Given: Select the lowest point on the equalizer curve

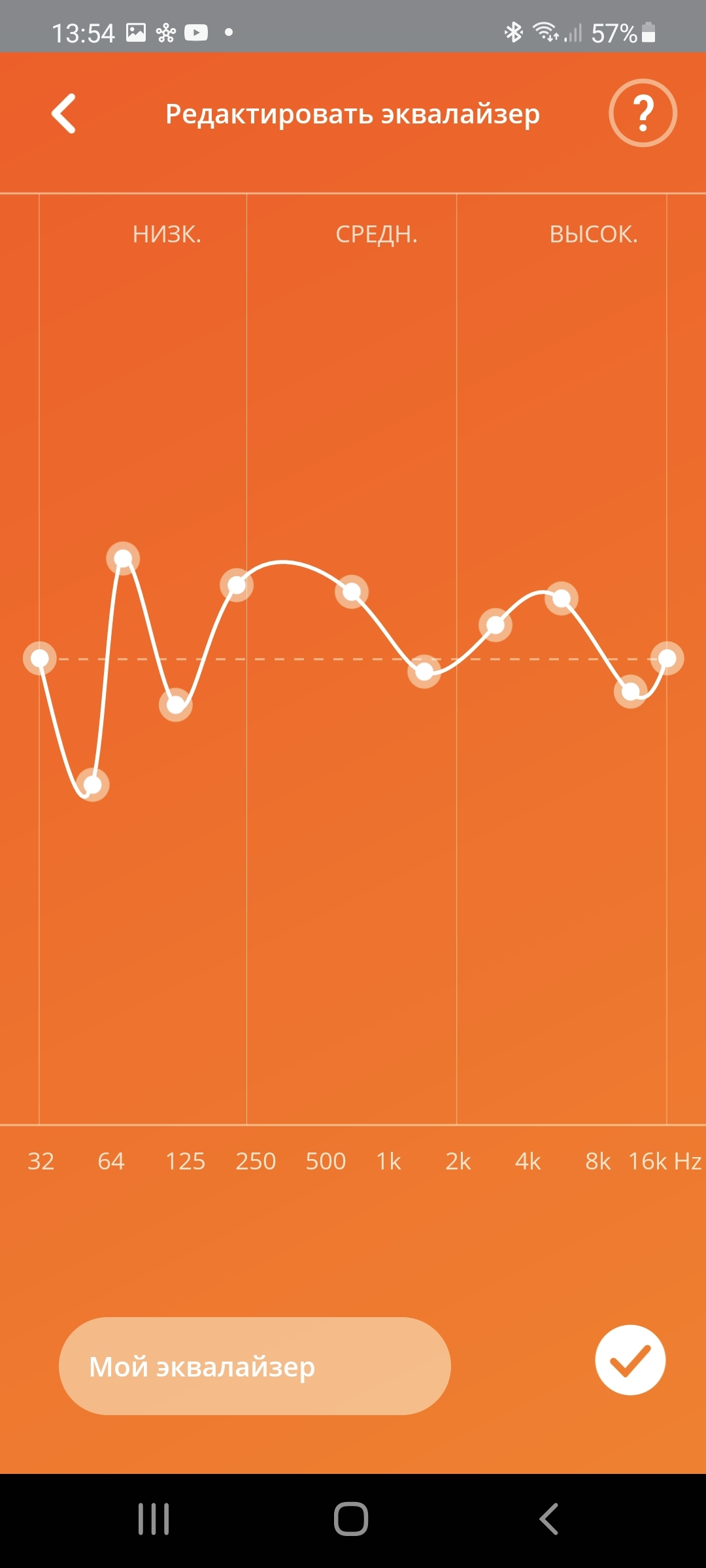Looking at the screenshot, I should coord(93,785).
